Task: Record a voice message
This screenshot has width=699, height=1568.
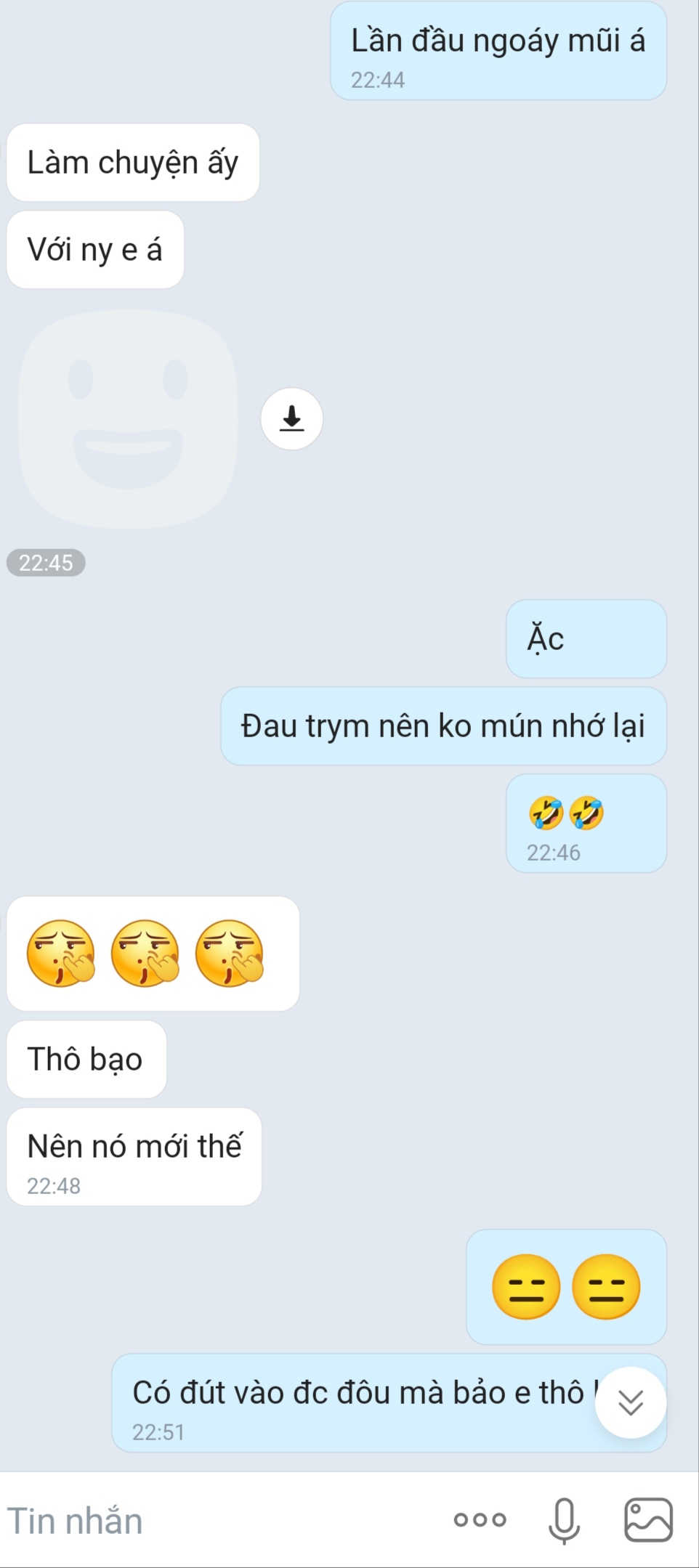Action: 564,1520
